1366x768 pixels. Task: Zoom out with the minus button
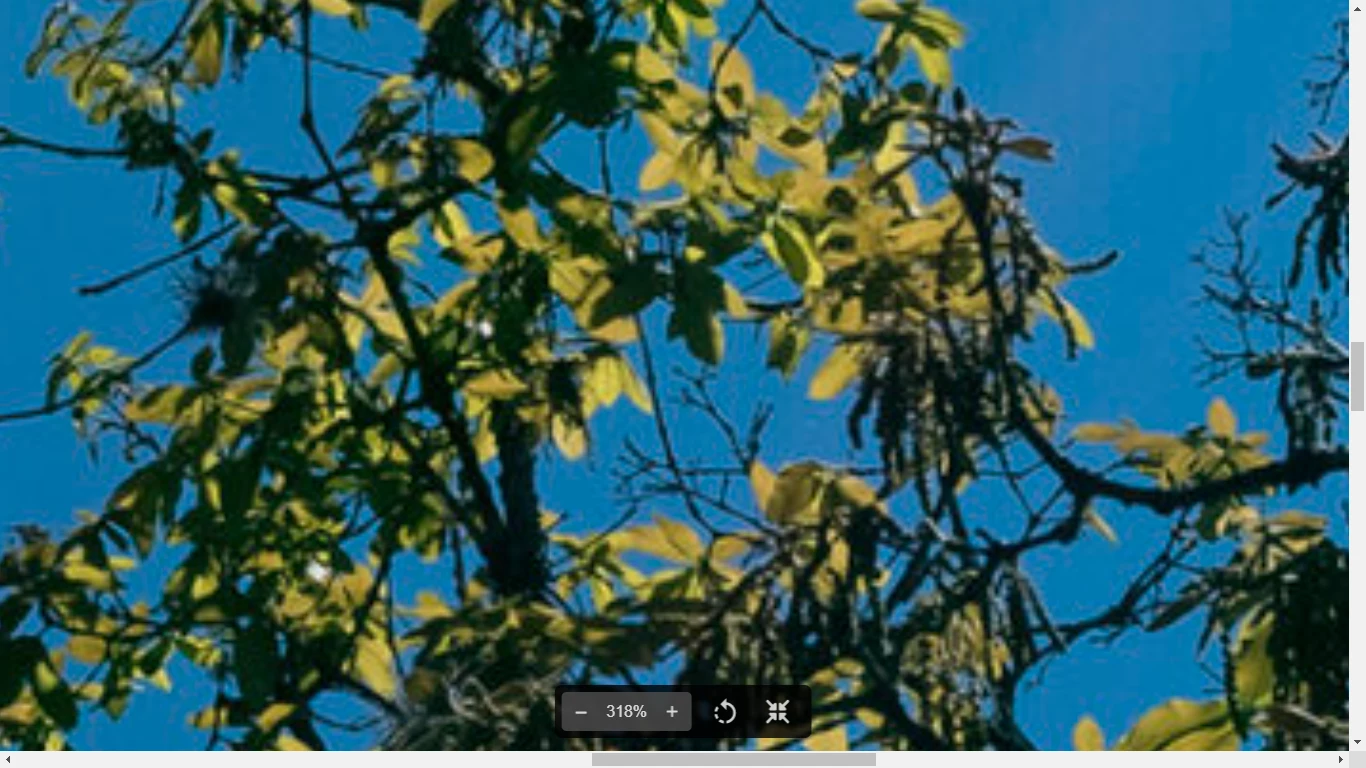pos(581,712)
